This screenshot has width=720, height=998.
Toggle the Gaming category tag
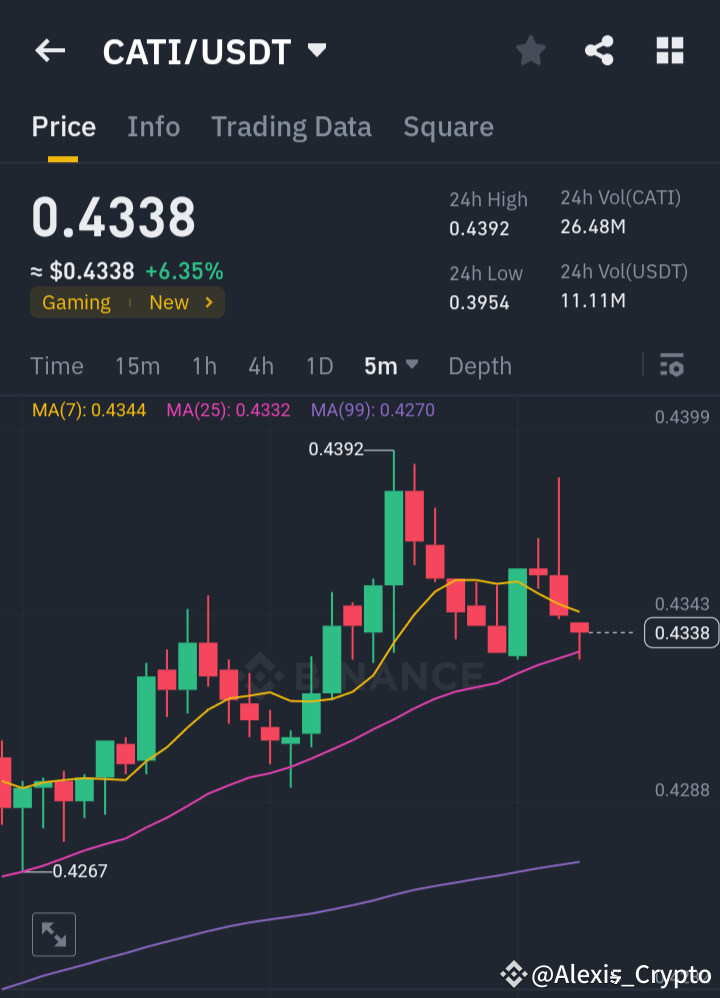coord(76,302)
